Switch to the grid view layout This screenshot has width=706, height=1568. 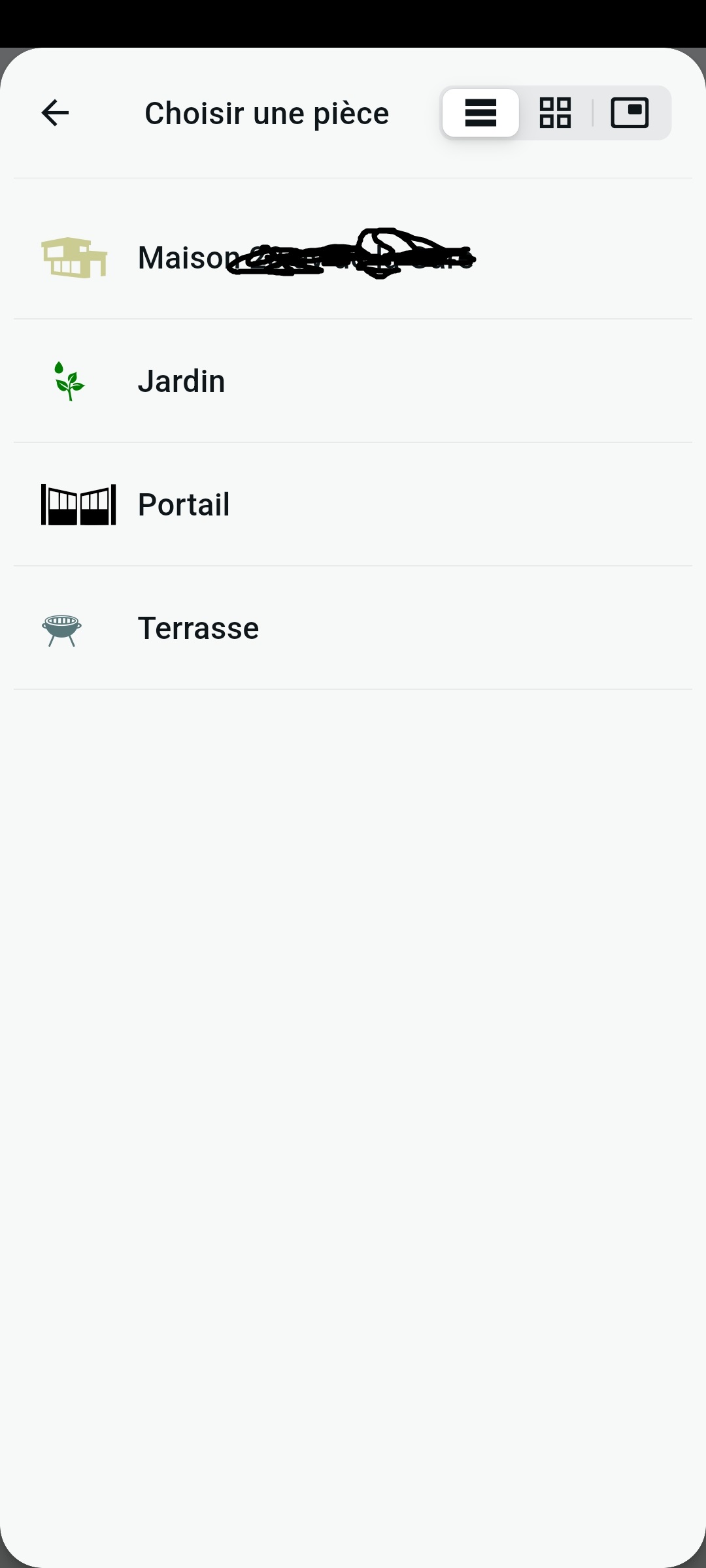(555, 113)
